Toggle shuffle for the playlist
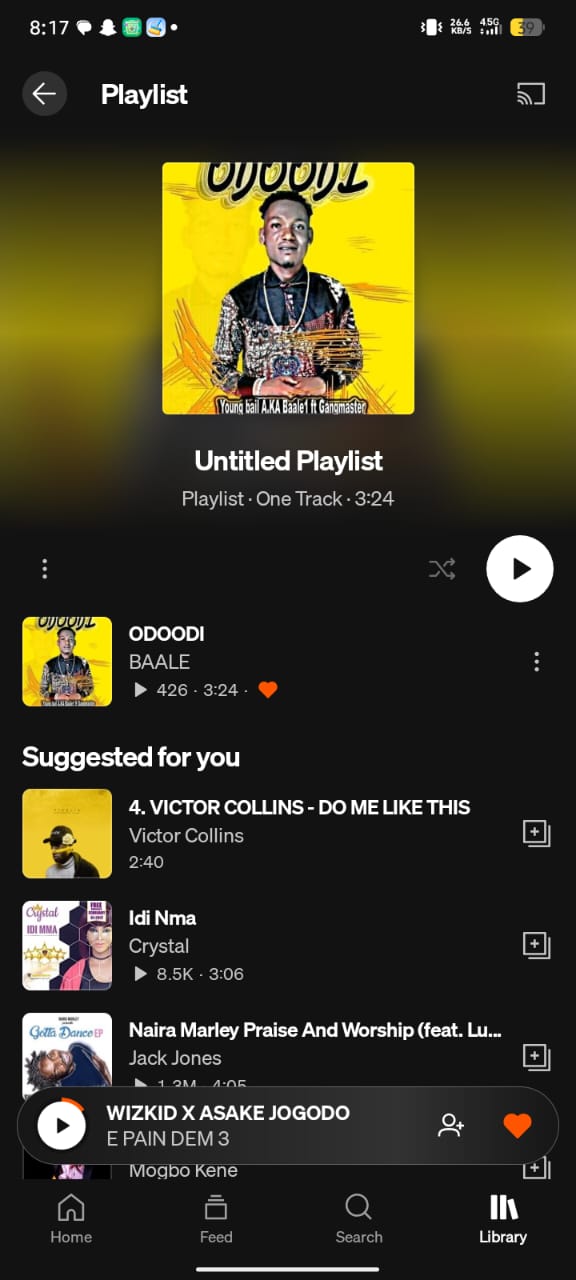The image size is (576, 1280). [x=442, y=569]
